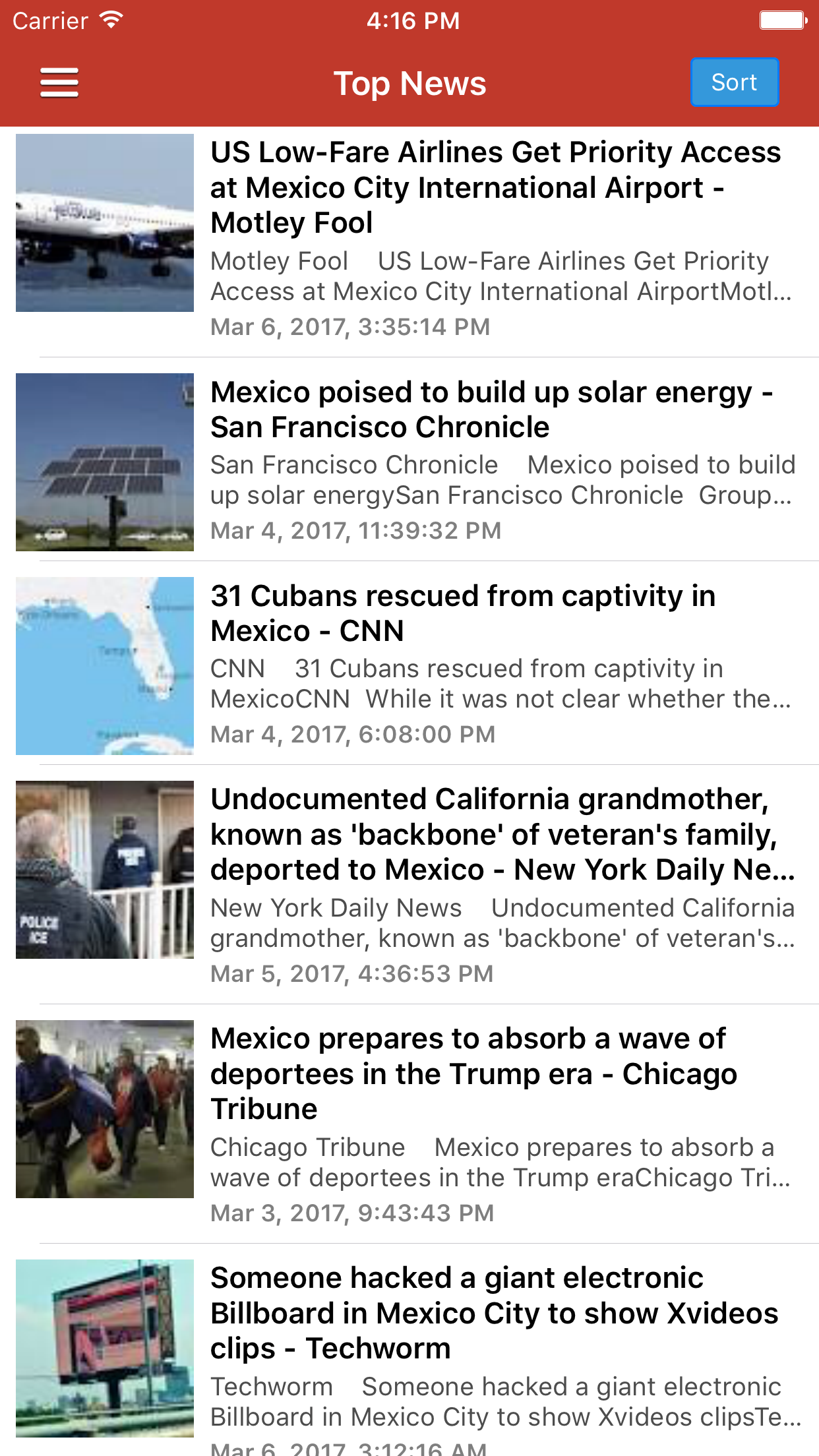
Task: Tap the airplane thumbnail for the Motley Fool article
Action: point(105,223)
